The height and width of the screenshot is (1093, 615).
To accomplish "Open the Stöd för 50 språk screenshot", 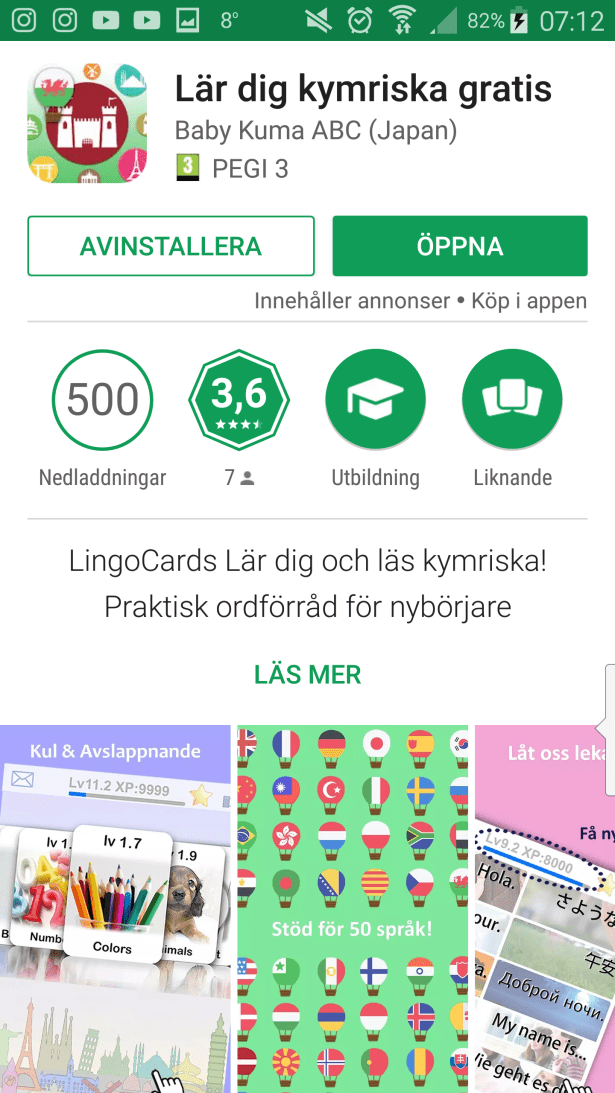I will coord(352,908).
